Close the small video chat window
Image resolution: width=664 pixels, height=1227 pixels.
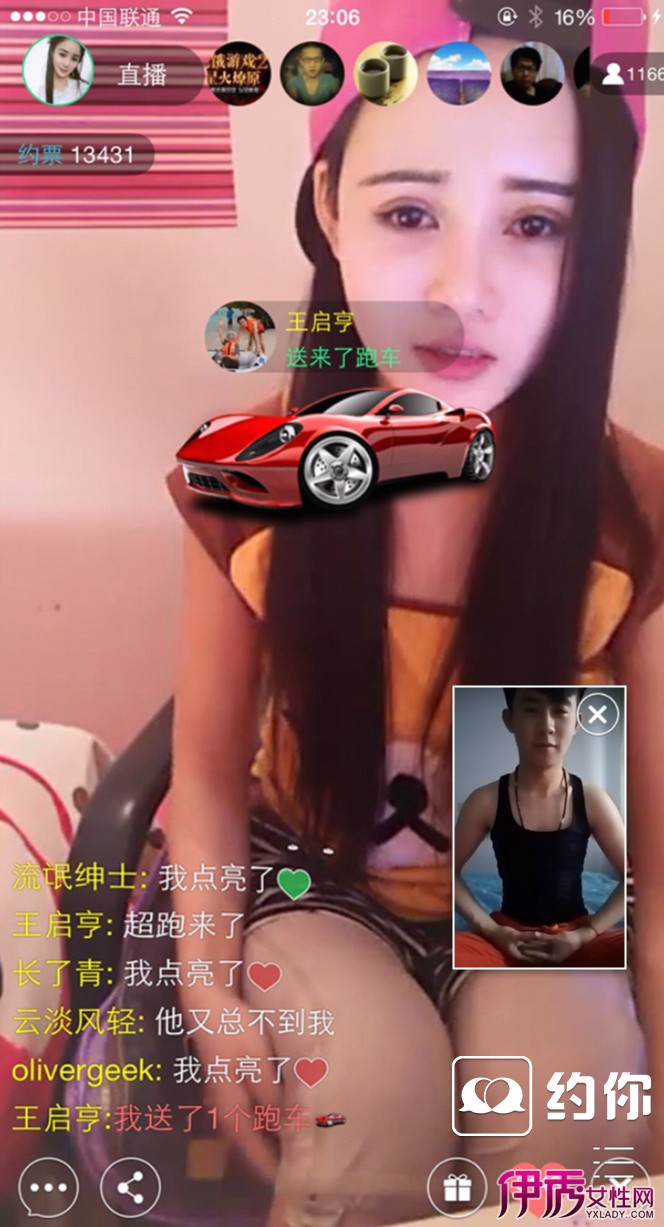click(597, 714)
